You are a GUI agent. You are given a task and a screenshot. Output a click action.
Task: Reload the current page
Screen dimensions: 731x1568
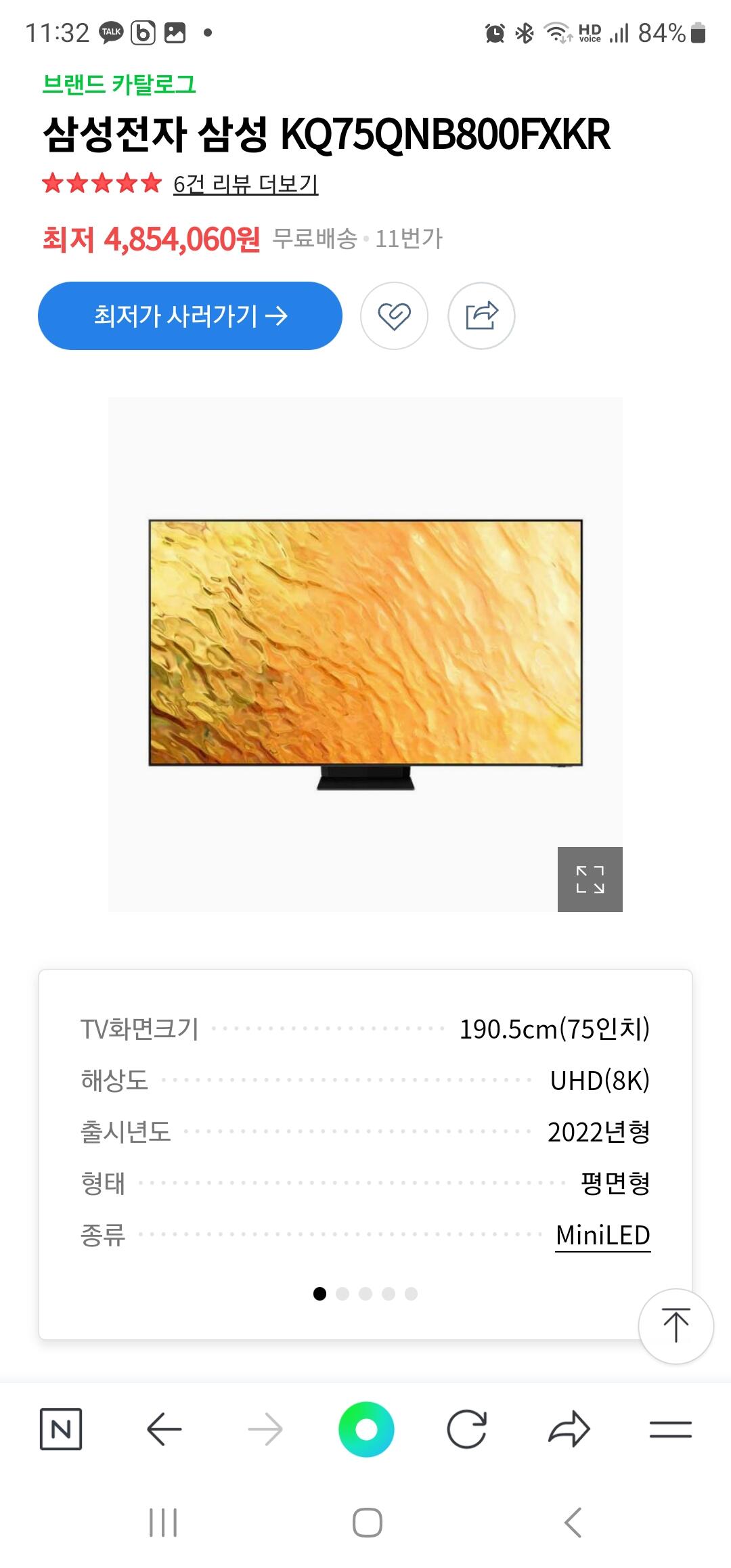tap(467, 1429)
